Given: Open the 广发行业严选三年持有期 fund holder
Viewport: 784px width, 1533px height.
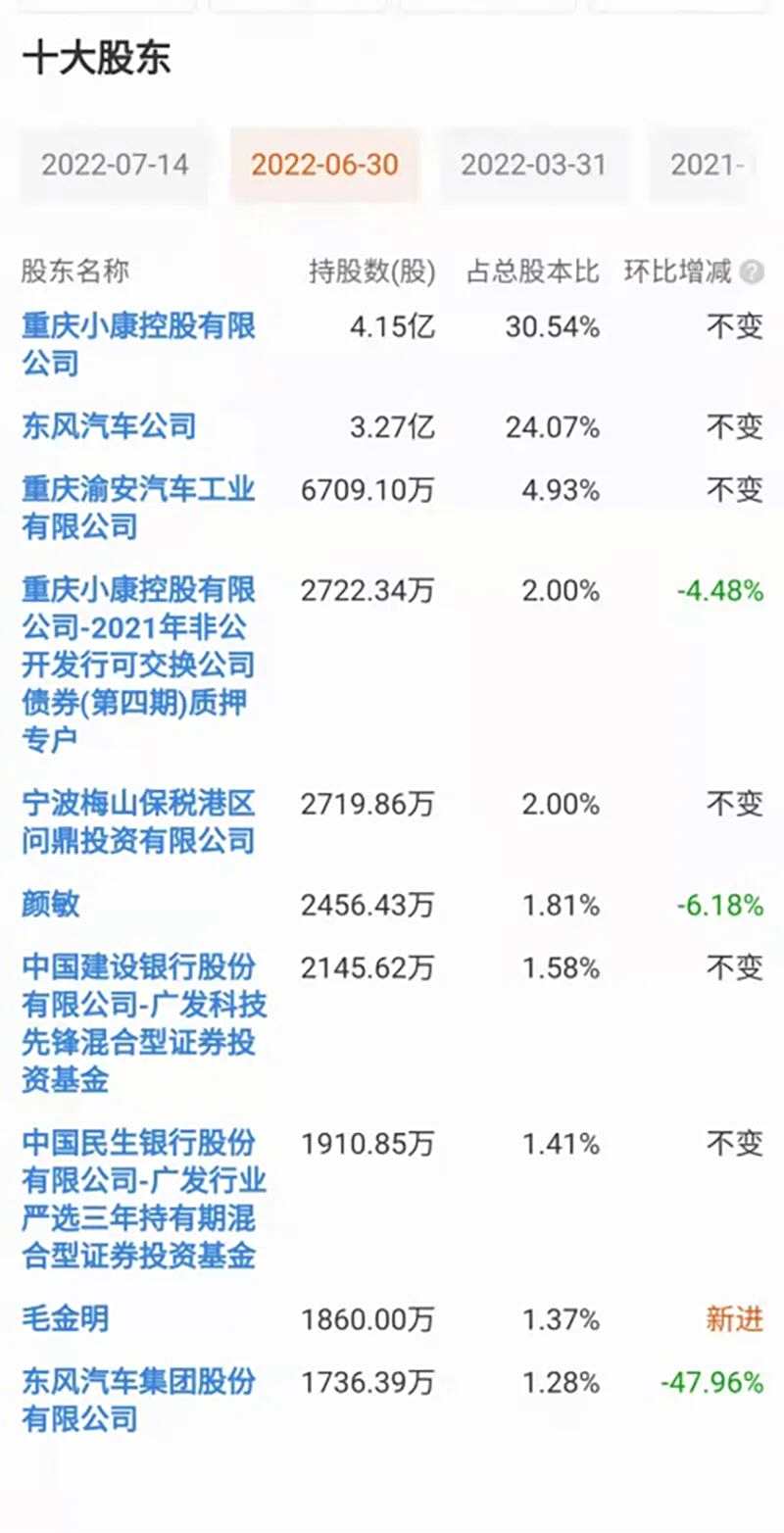Looking at the screenshot, I should [143, 1199].
